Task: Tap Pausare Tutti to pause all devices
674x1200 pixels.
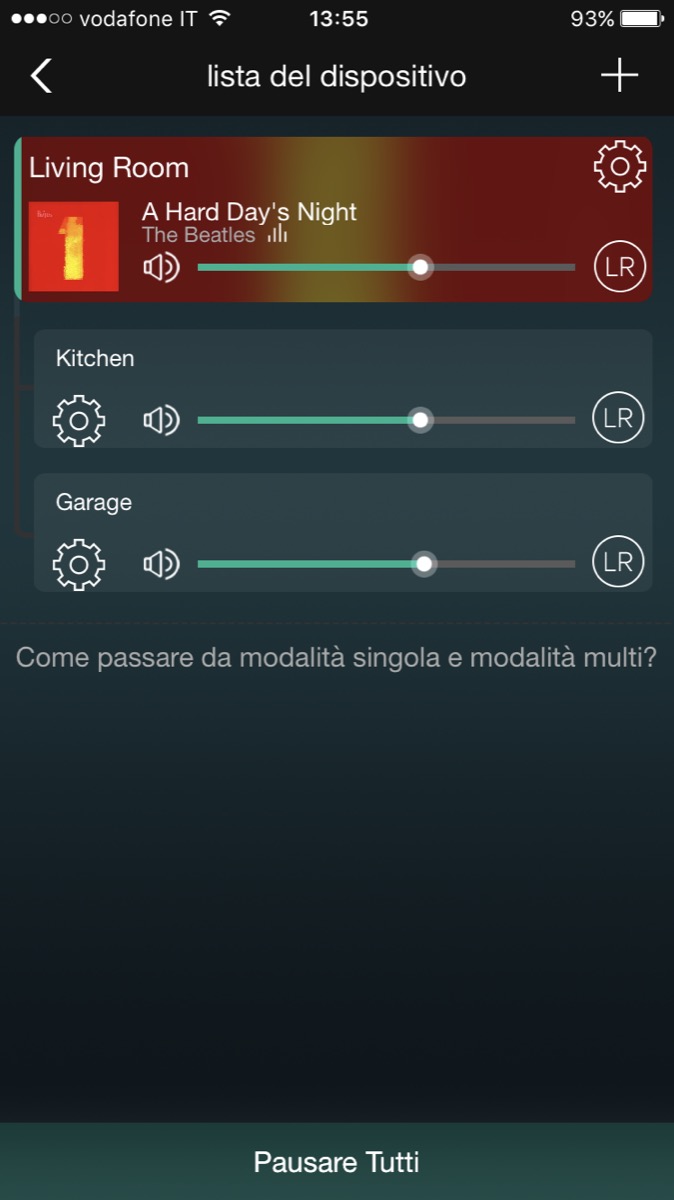Action: [x=337, y=1162]
